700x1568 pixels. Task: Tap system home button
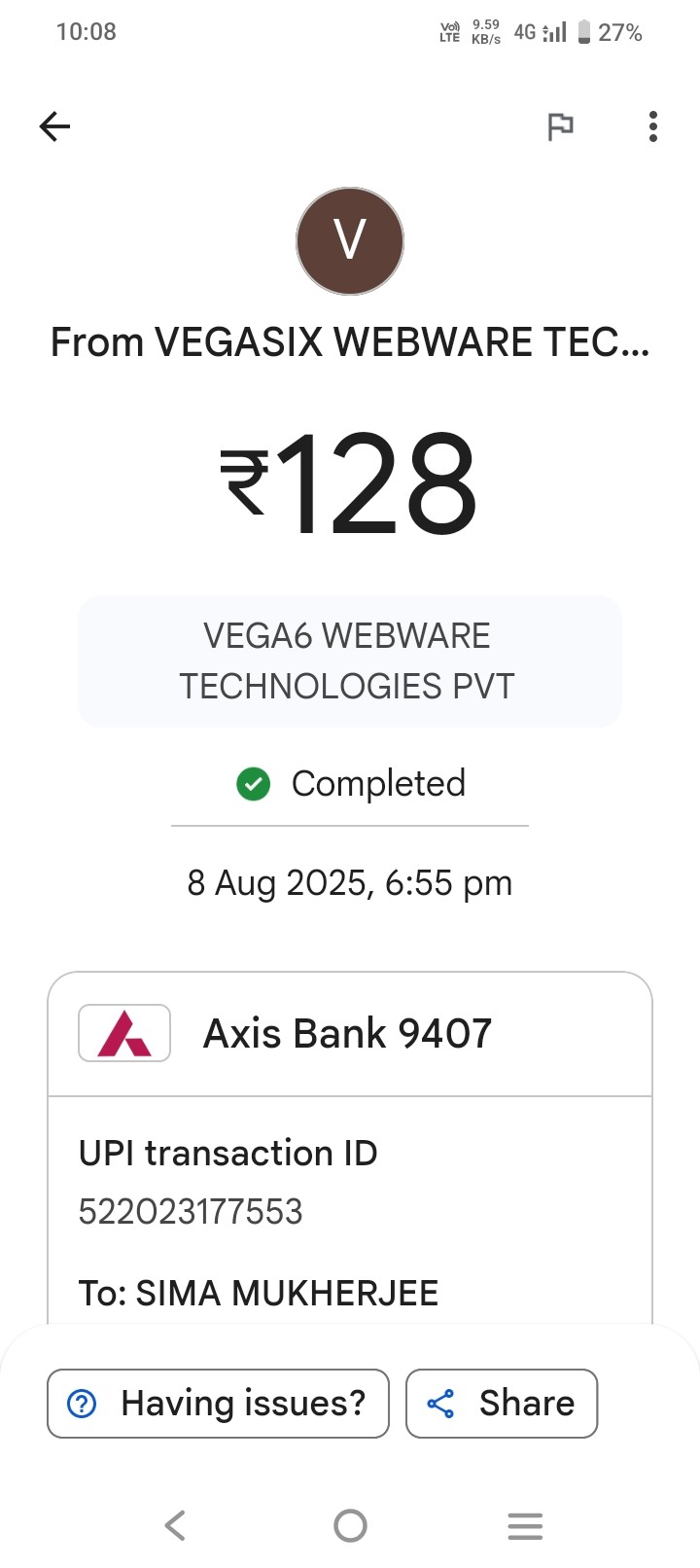click(350, 1525)
